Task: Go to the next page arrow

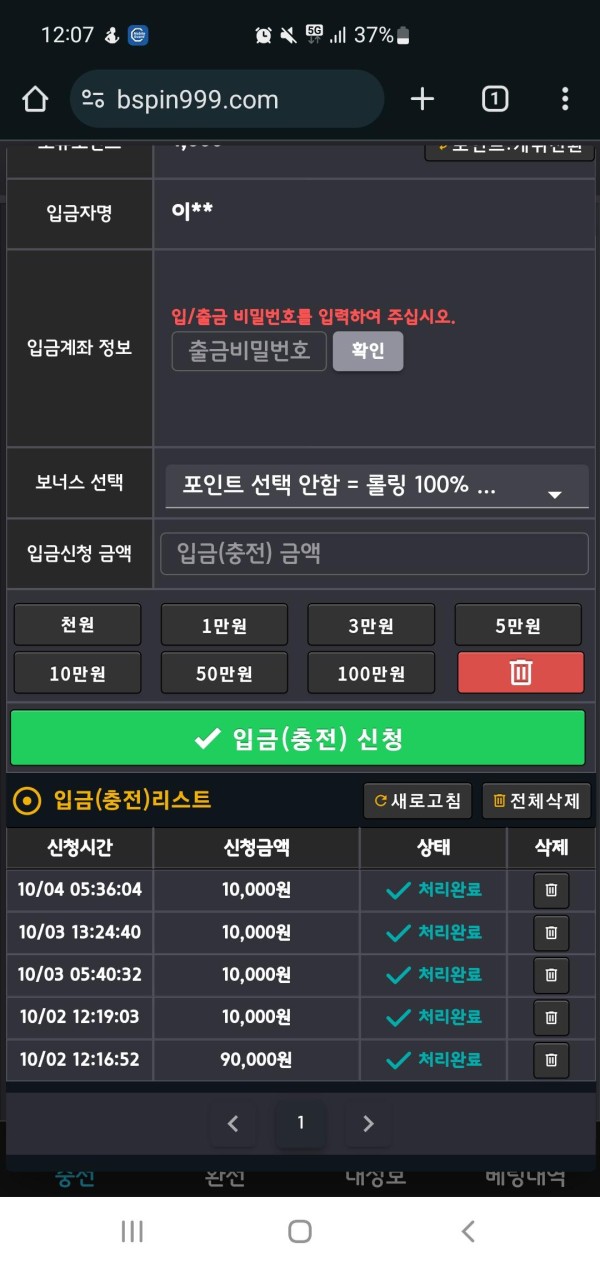Action: 367,1124
